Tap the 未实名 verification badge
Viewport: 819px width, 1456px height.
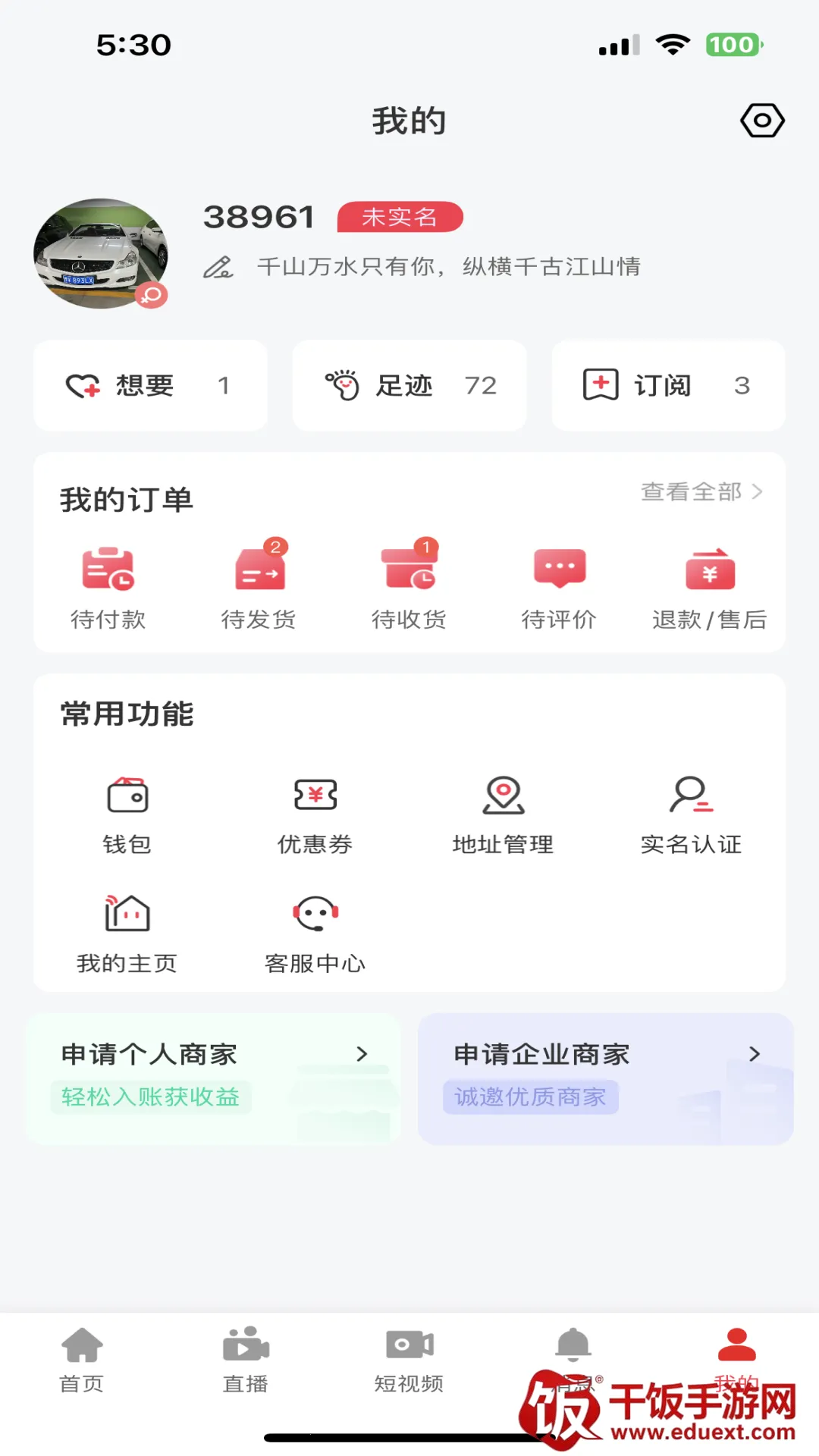(400, 217)
